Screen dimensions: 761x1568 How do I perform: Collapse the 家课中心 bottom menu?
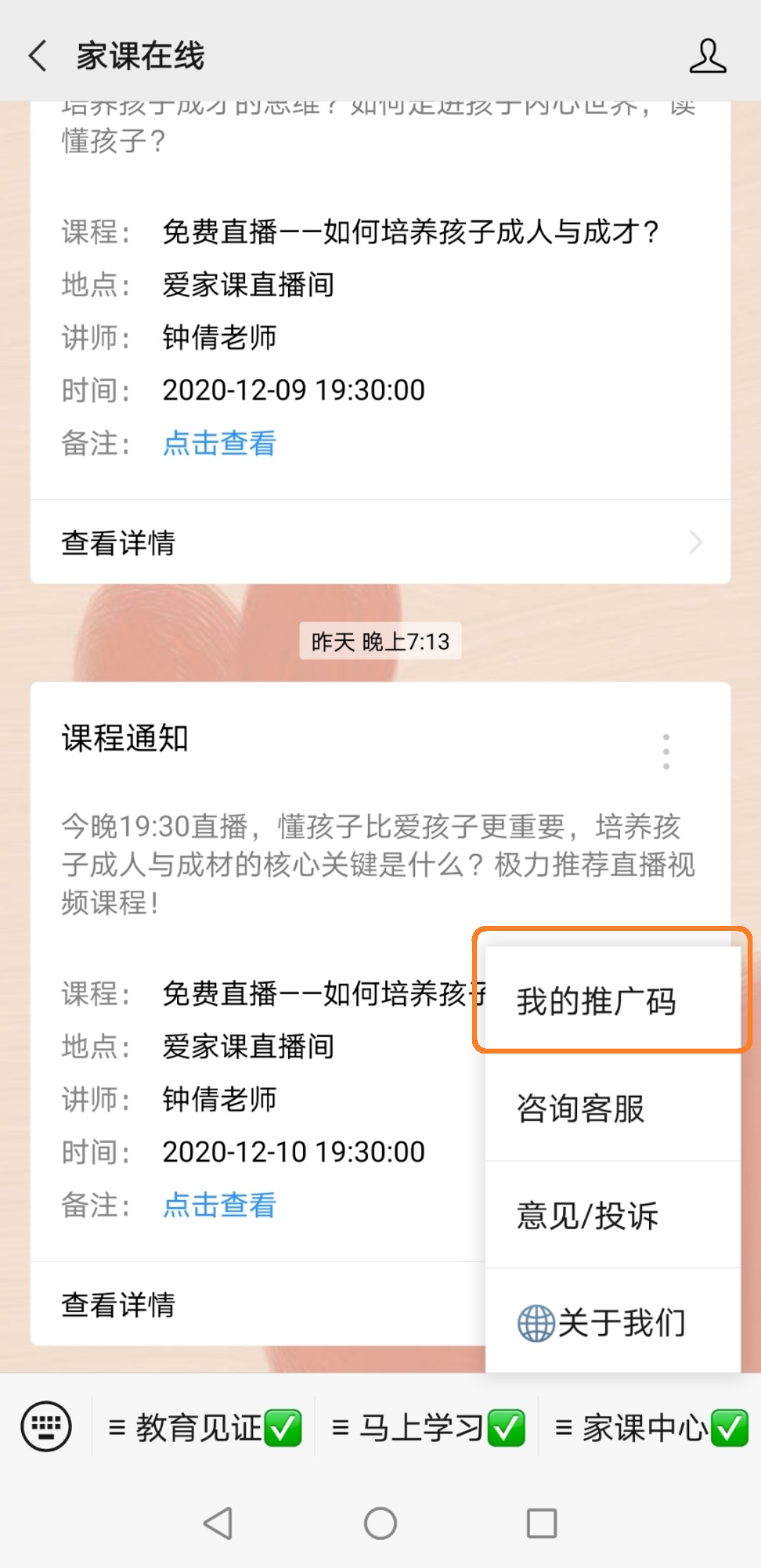click(x=650, y=1428)
